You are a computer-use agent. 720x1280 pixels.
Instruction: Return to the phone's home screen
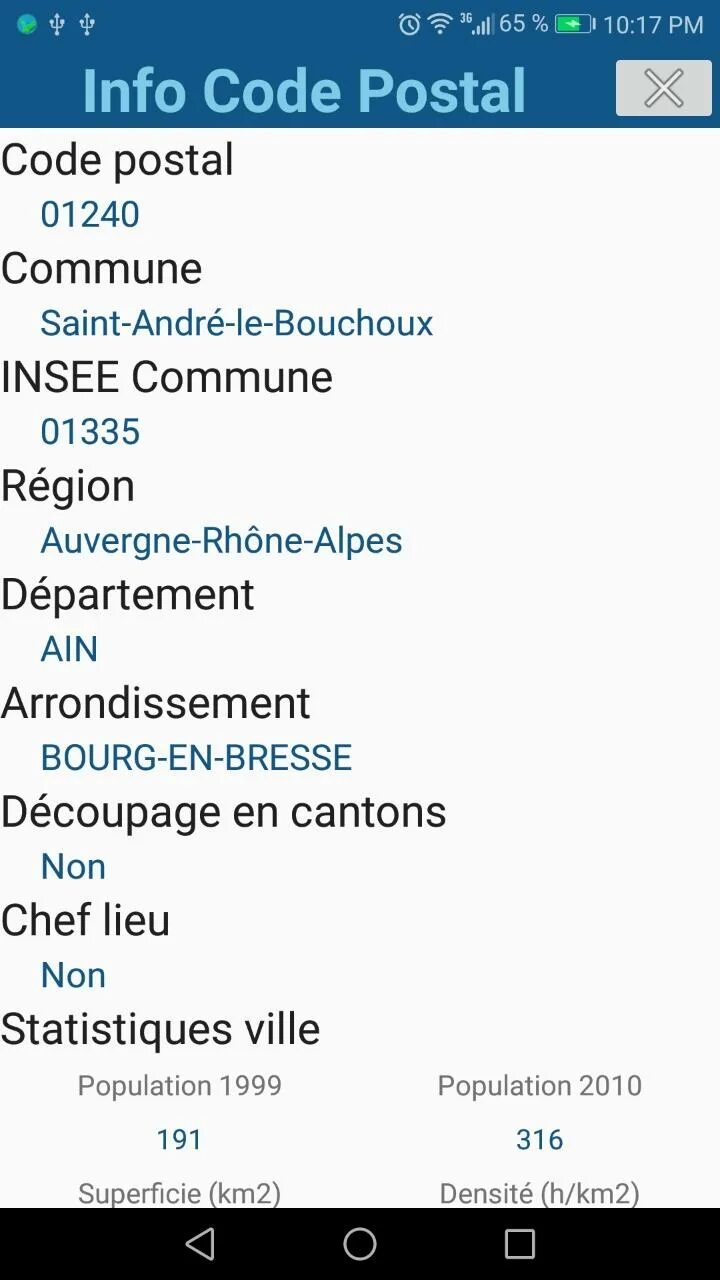point(360,1243)
